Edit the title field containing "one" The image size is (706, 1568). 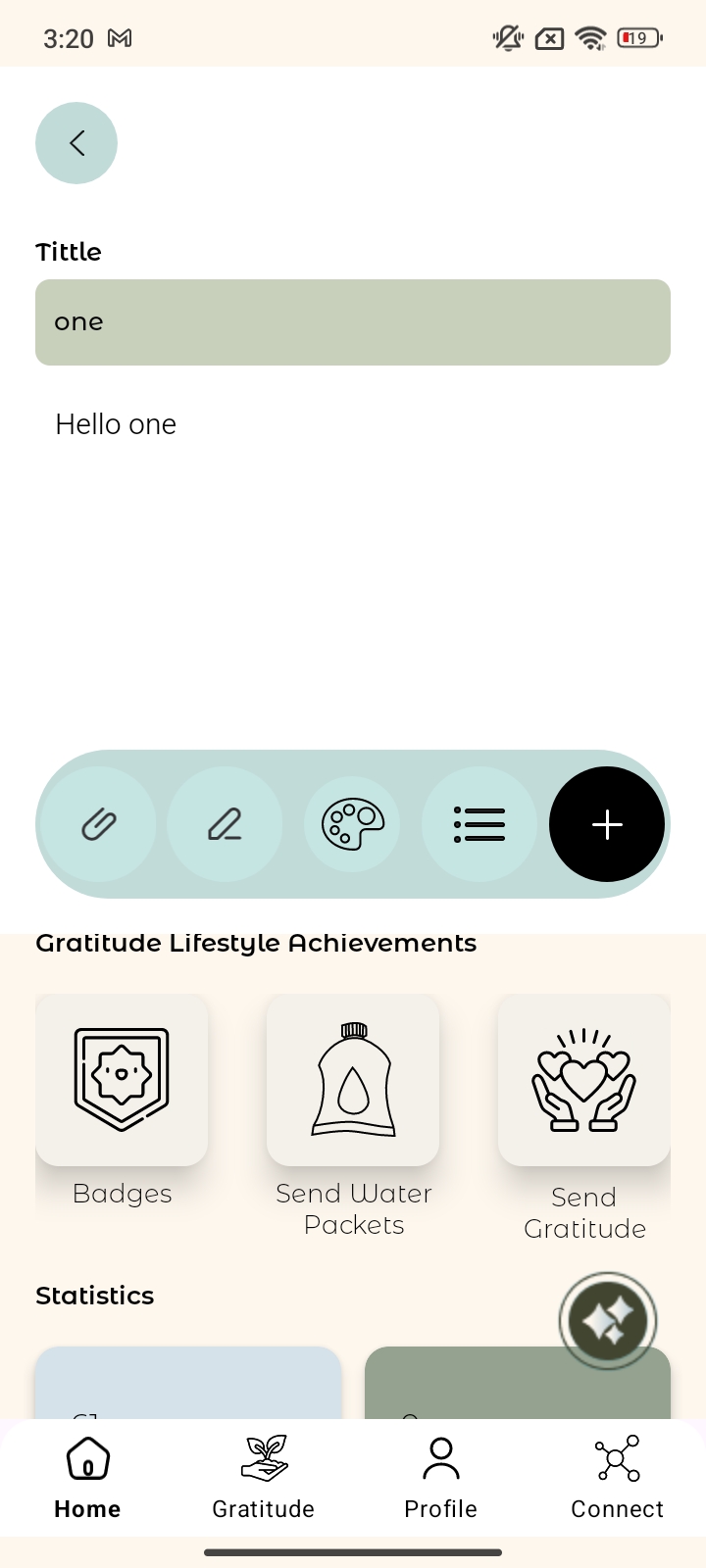click(x=353, y=322)
